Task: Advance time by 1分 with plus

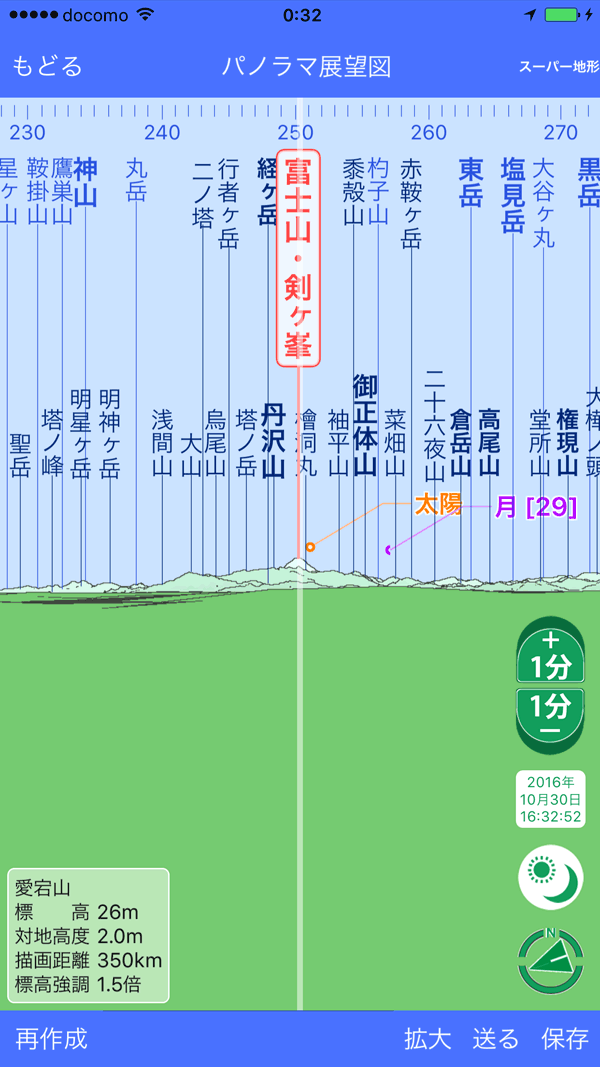Action: coord(550,655)
